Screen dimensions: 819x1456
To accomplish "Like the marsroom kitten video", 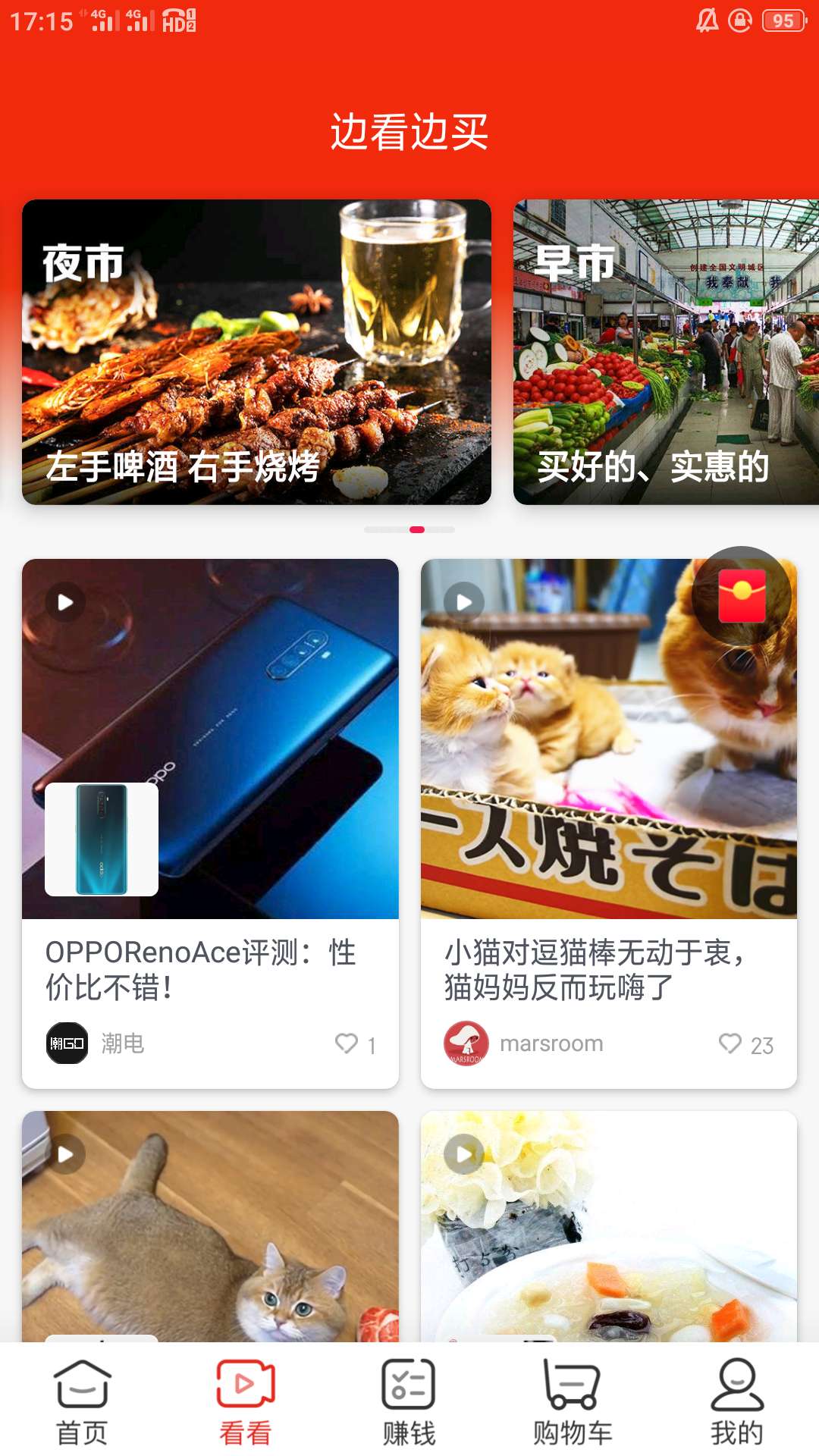I will point(730,1044).
